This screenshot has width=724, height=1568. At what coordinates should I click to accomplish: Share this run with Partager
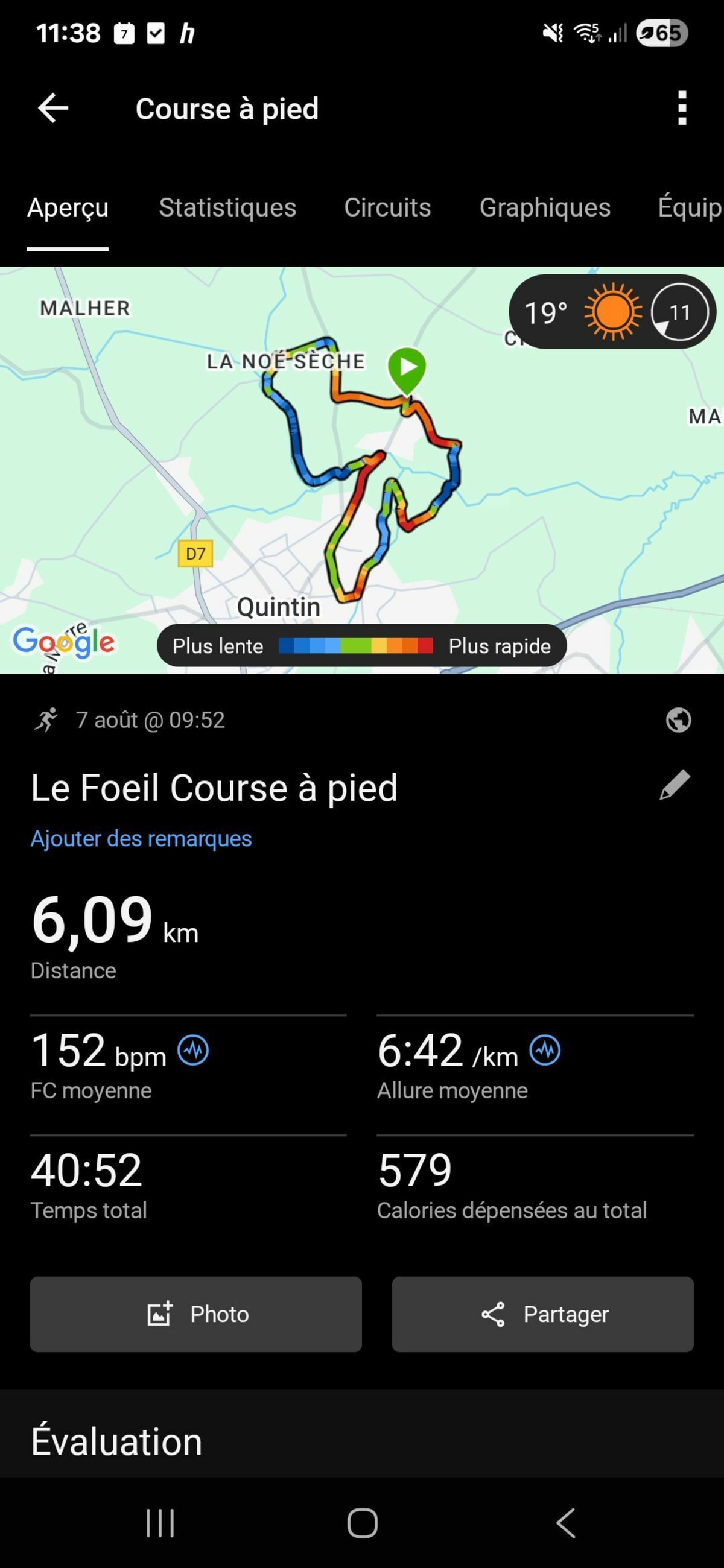point(542,1314)
